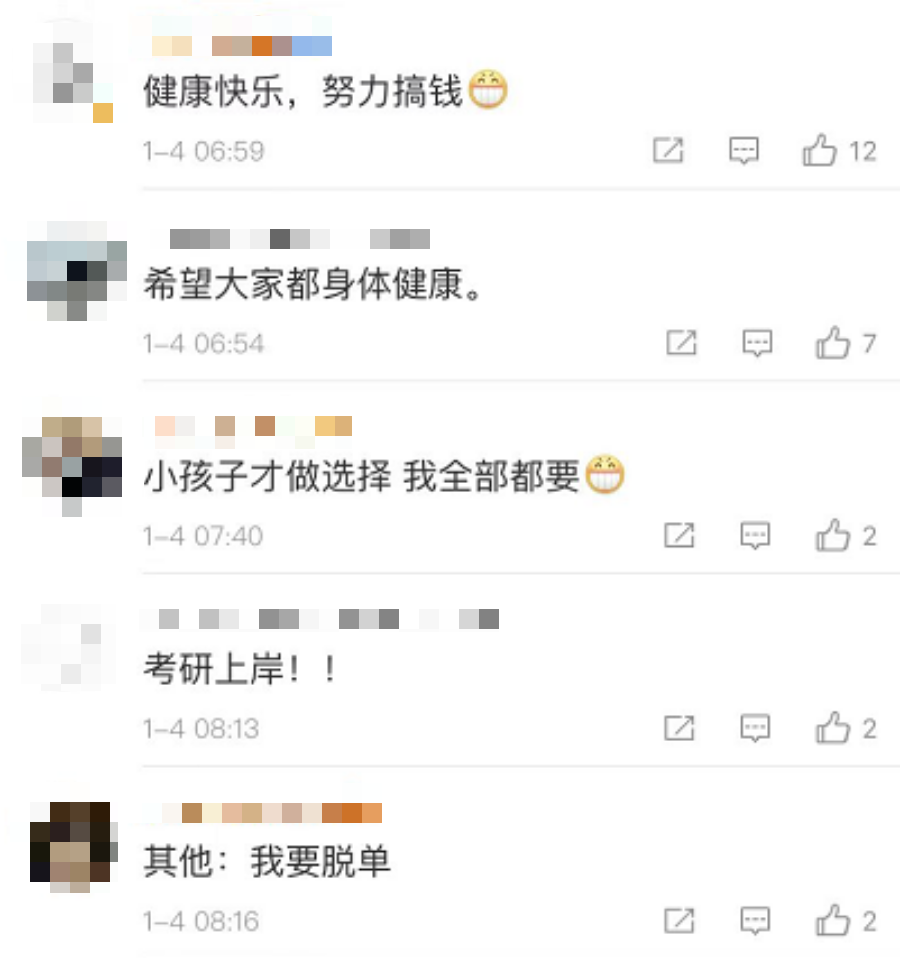This screenshot has width=900, height=958.
Task: Like the comment 其他：我要脱单
Action: click(832, 920)
